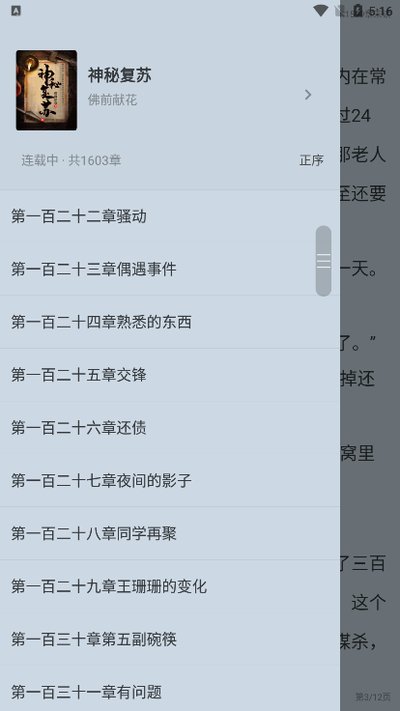Tap the chevron arrow beside the book title
Image resolution: width=400 pixels, height=711 pixels.
[308, 95]
